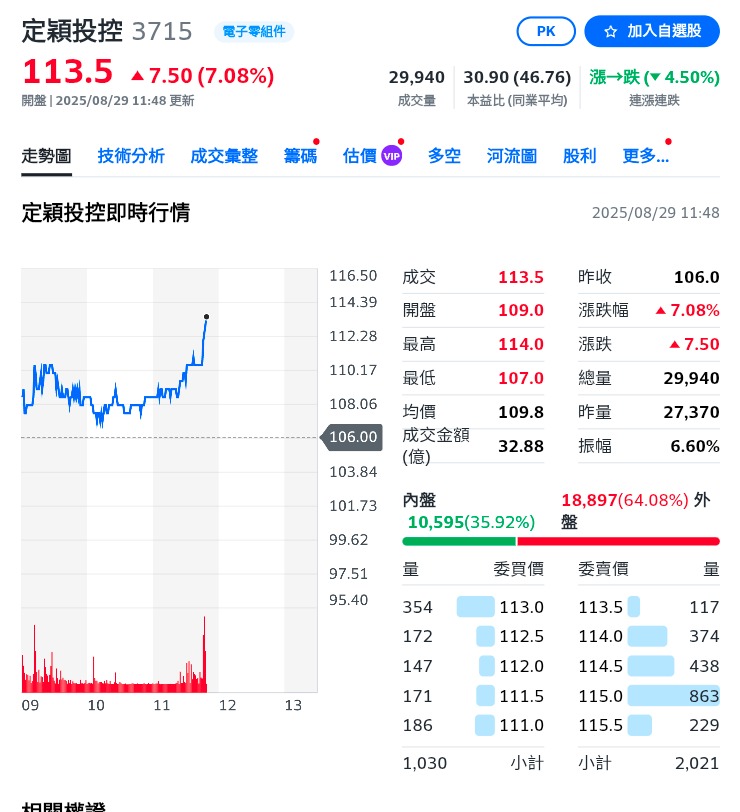740x812 pixels.
Task: Select the 籌碼 tab
Action: click(300, 156)
